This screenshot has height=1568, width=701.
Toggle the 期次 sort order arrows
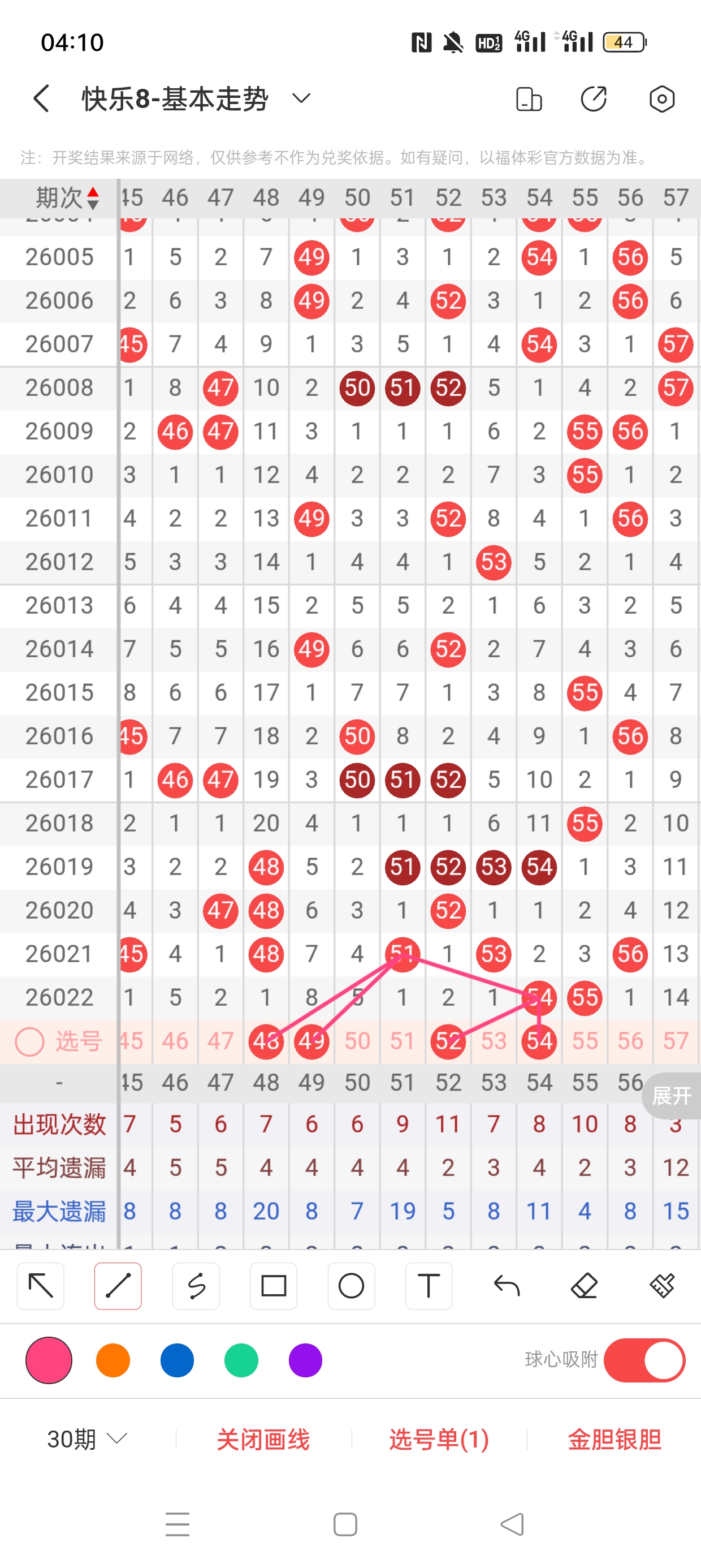tap(93, 198)
